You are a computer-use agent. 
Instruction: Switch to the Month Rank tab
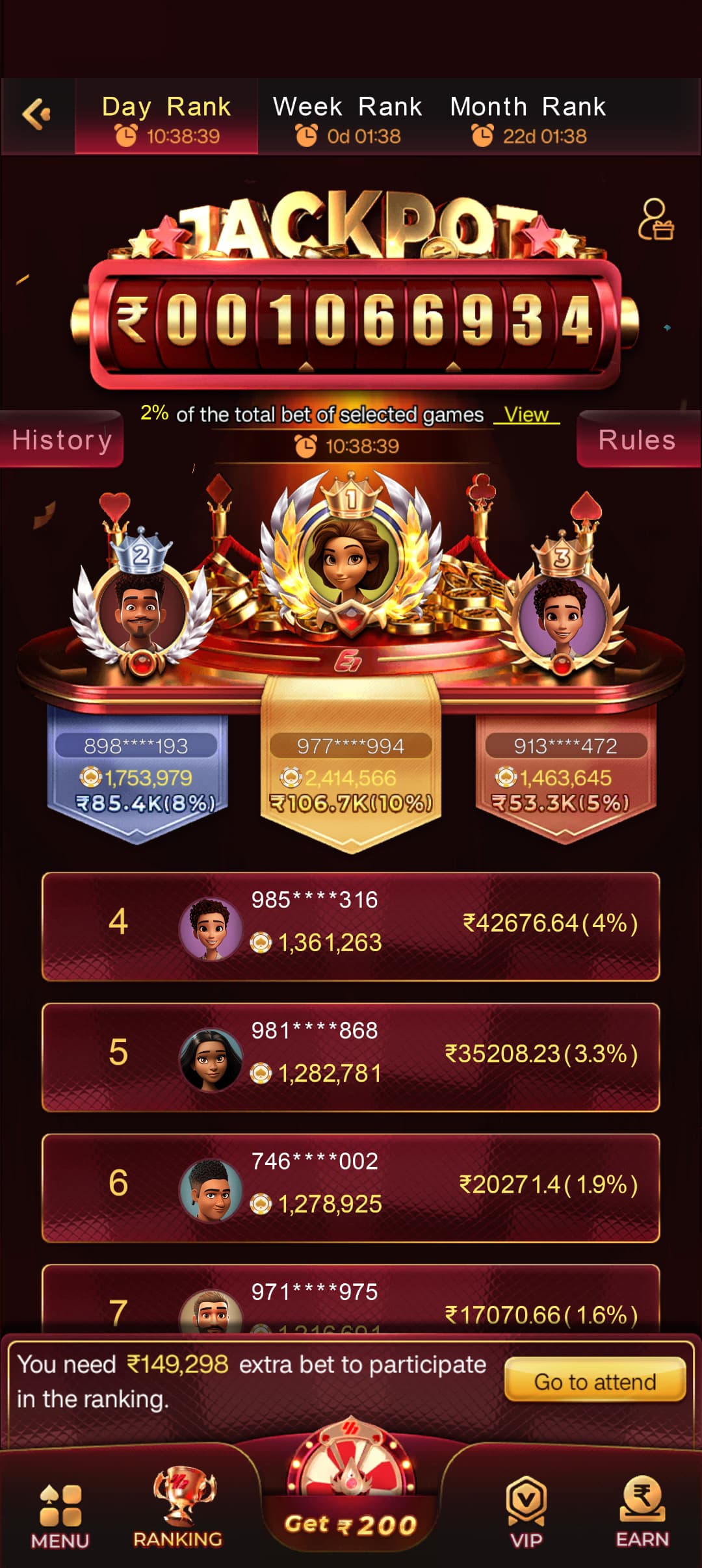click(x=528, y=118)
